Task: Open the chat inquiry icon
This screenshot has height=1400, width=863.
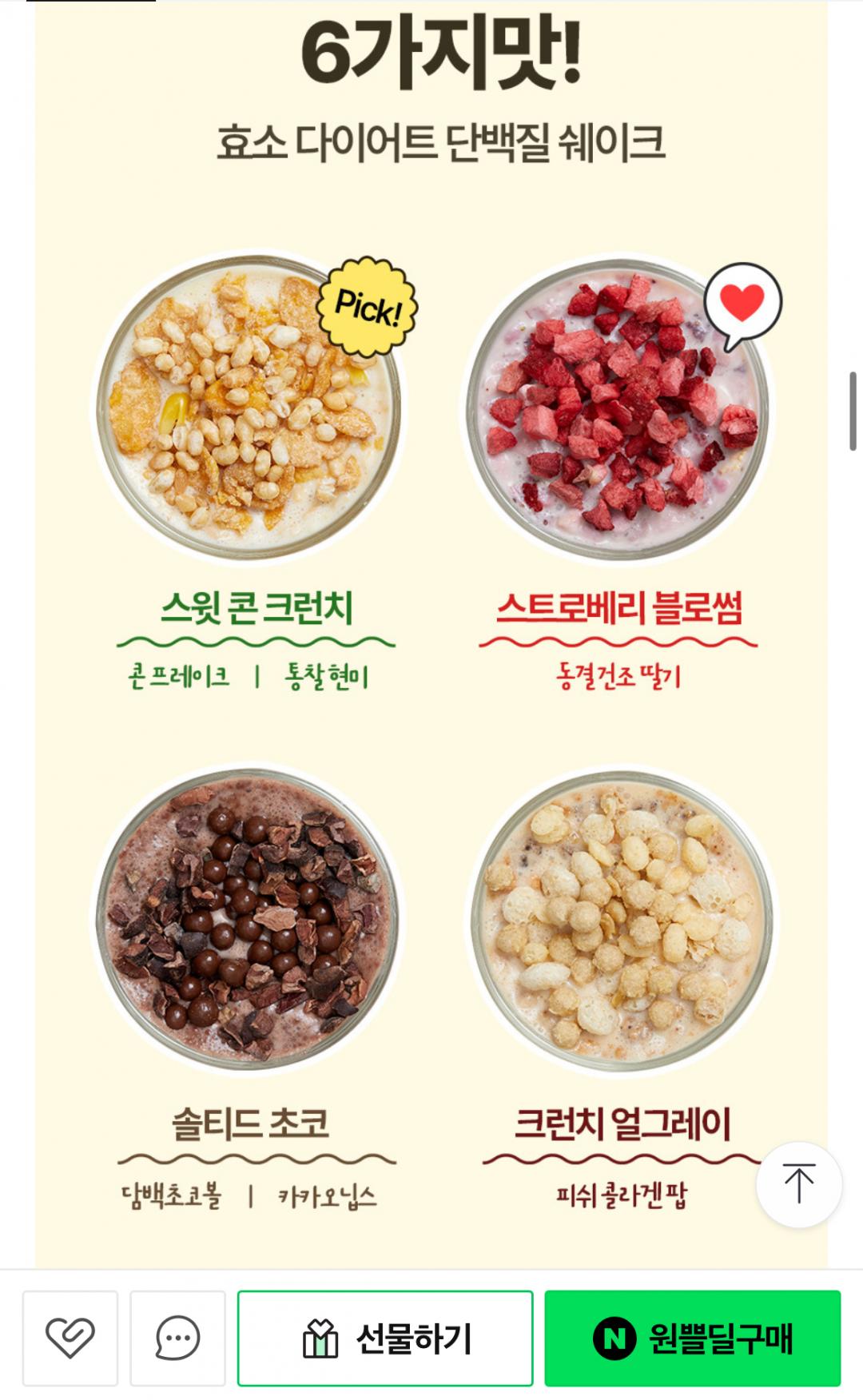Action: [x=177, y=1338]
